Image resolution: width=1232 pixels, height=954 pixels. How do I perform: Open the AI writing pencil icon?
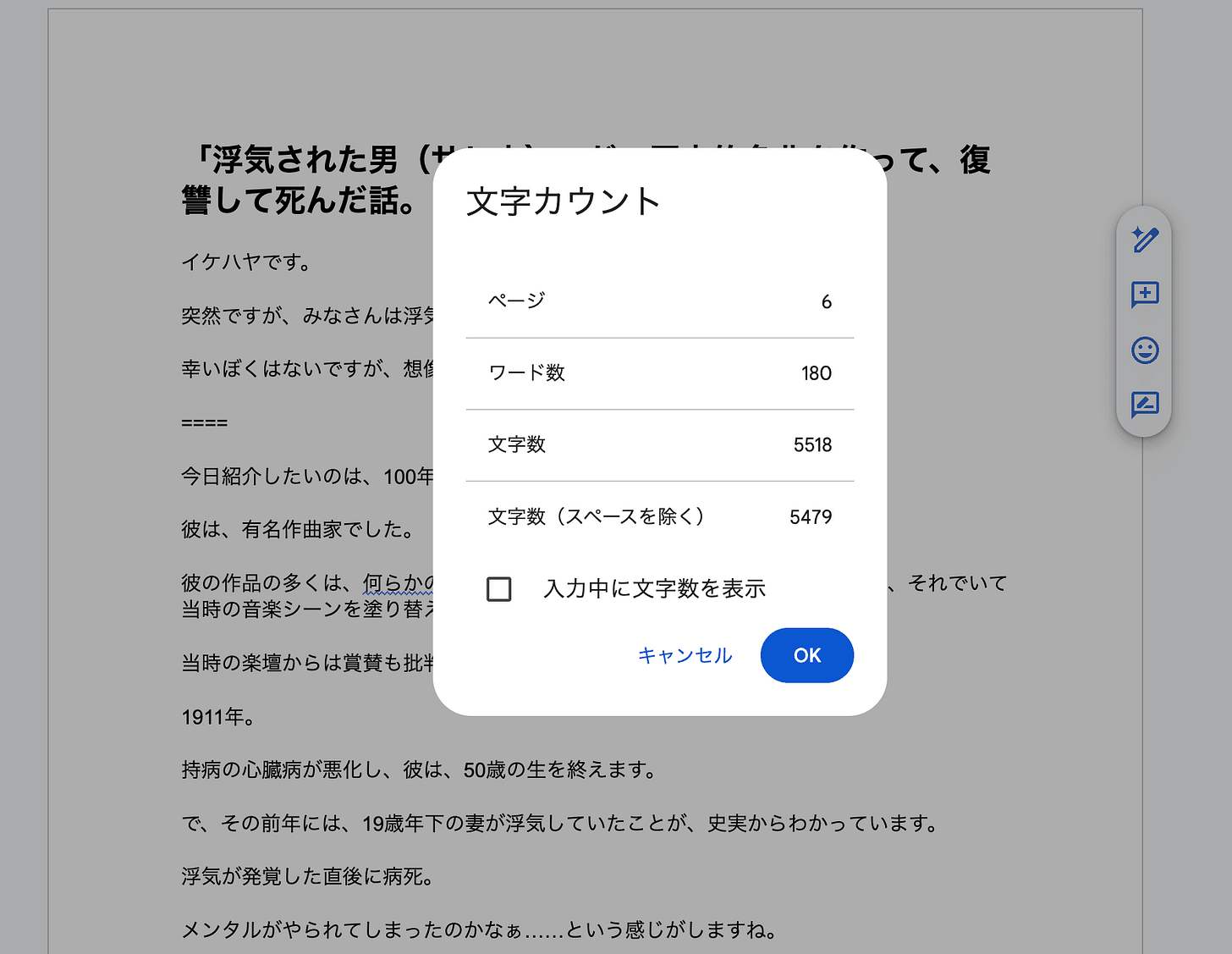(1145, 240)
